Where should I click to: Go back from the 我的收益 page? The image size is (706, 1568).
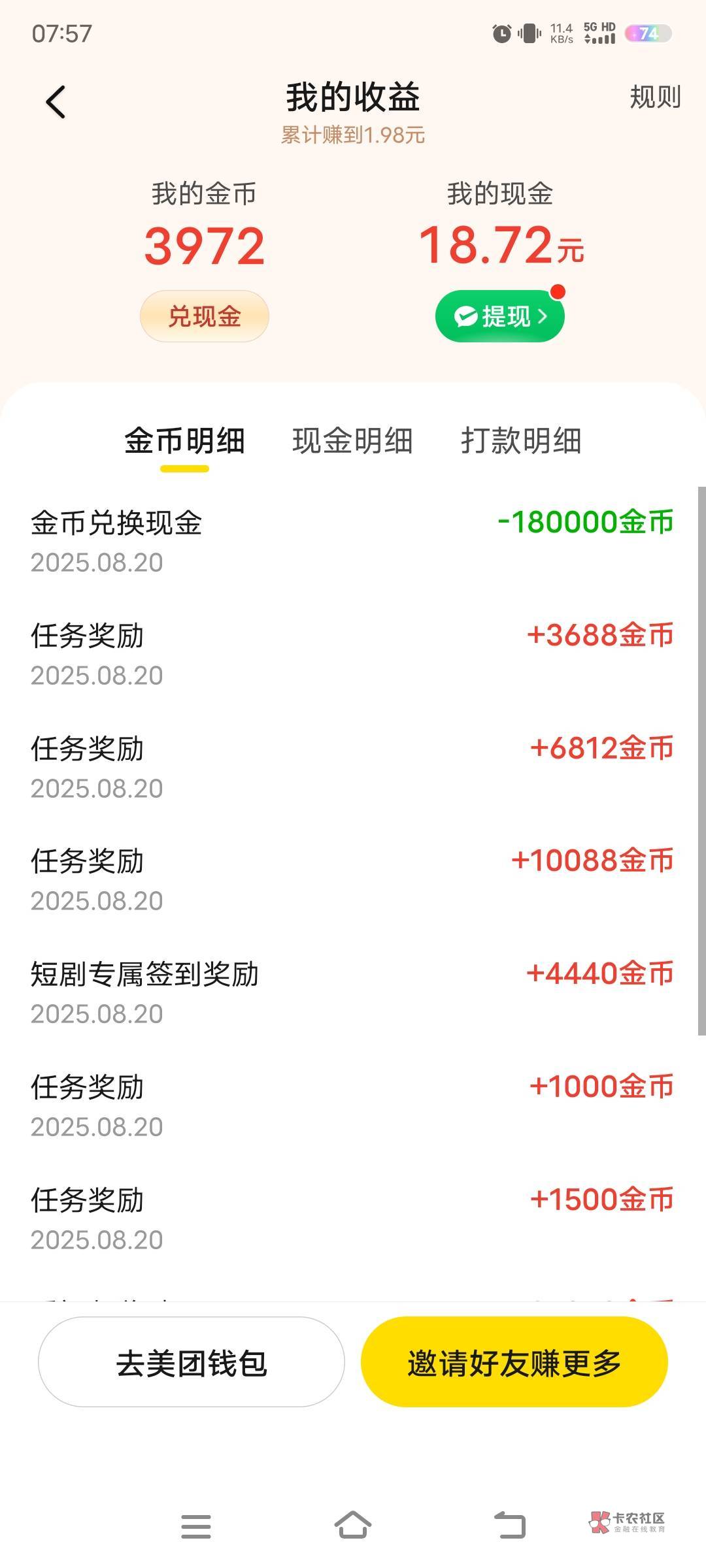coord(56,102)
